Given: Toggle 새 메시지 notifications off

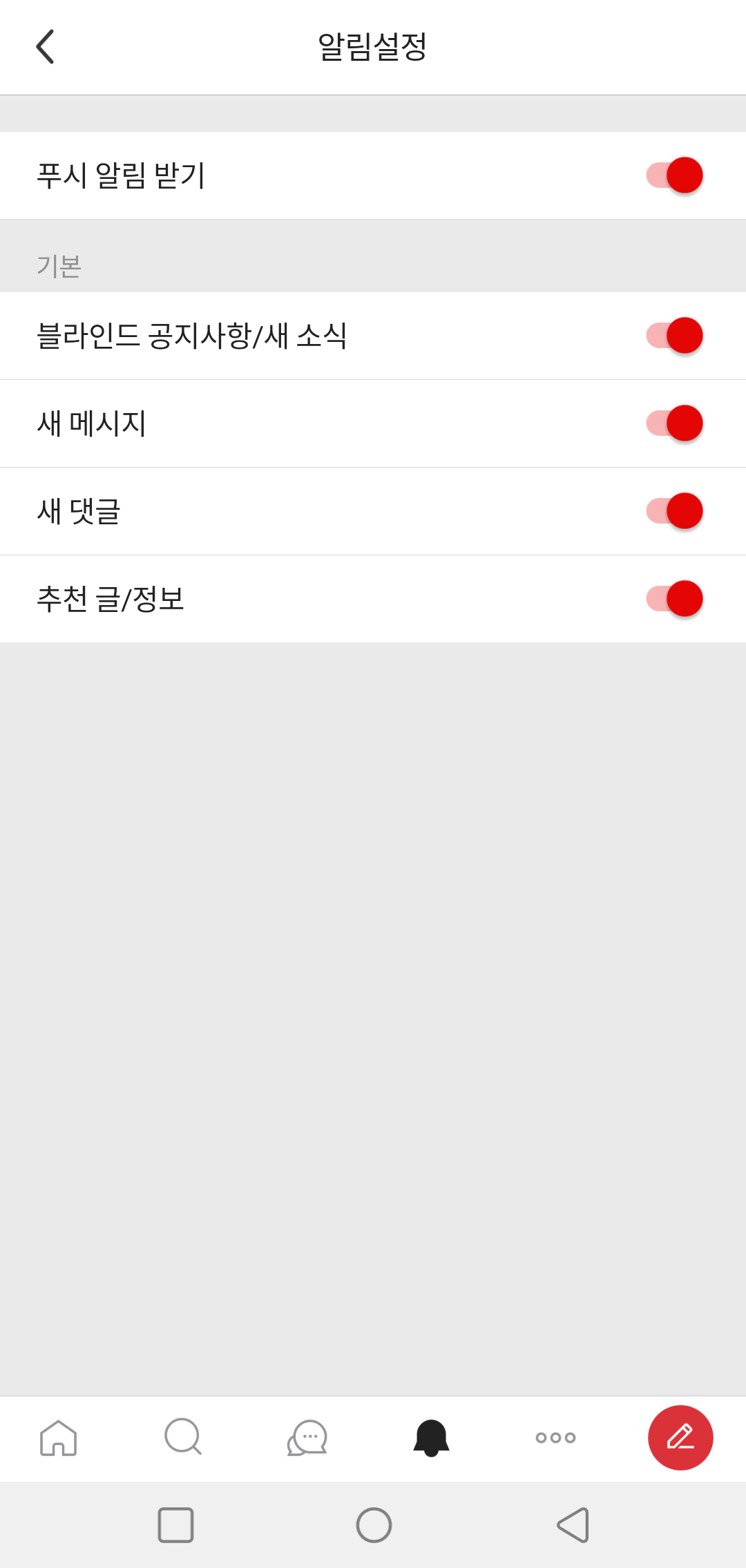Looking at the screenshot, I should pos(673,423).
